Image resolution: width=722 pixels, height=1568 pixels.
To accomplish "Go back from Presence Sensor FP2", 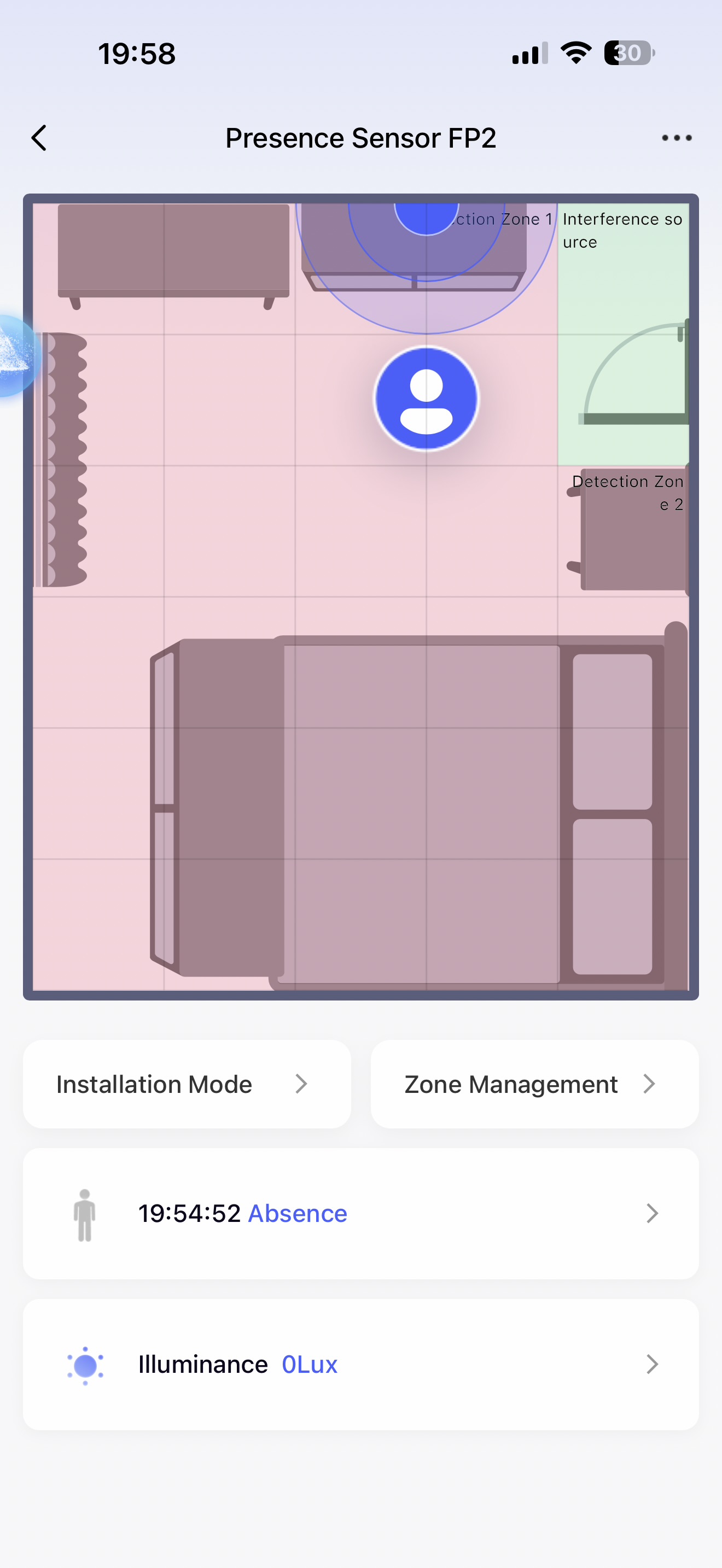I will 39,138.
